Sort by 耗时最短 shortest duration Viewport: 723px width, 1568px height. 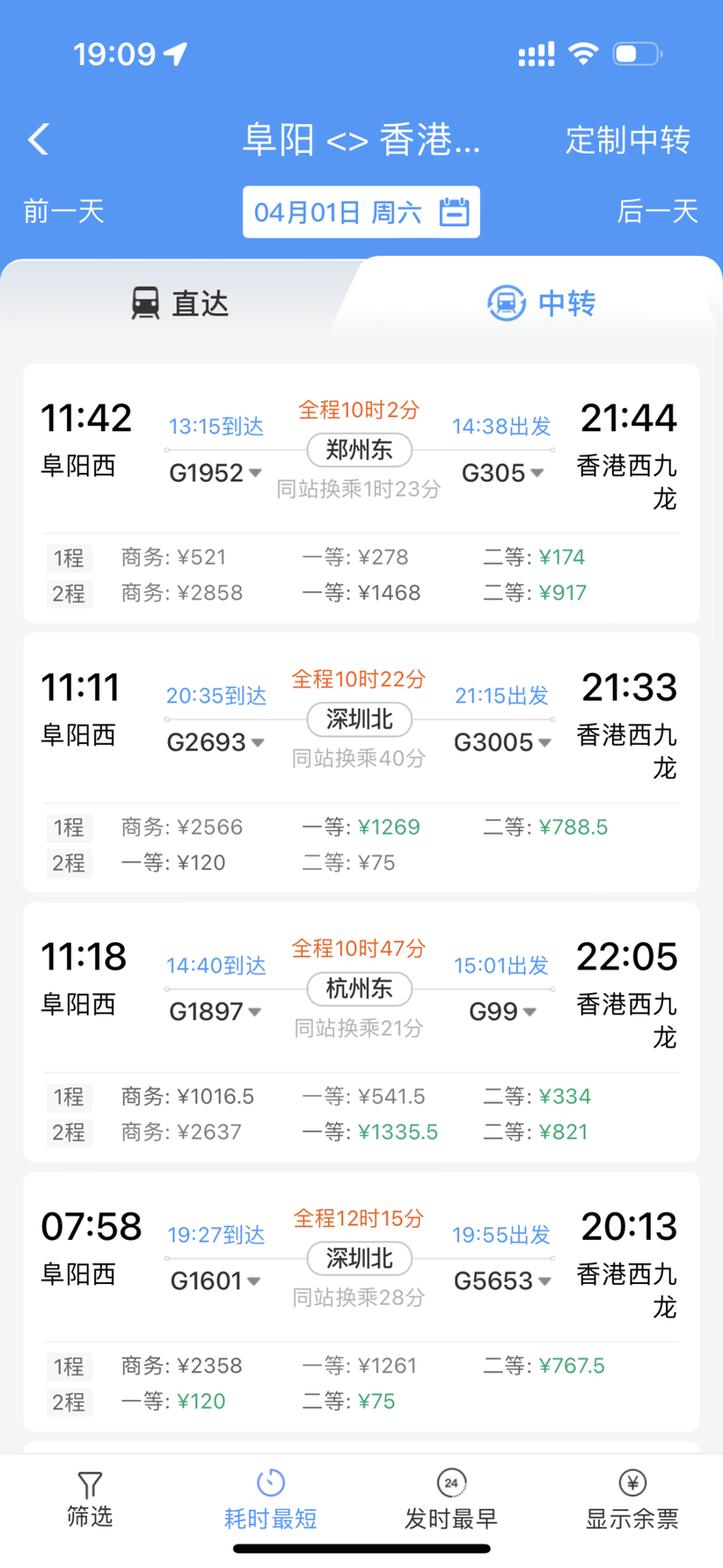tap(271, 1500)
